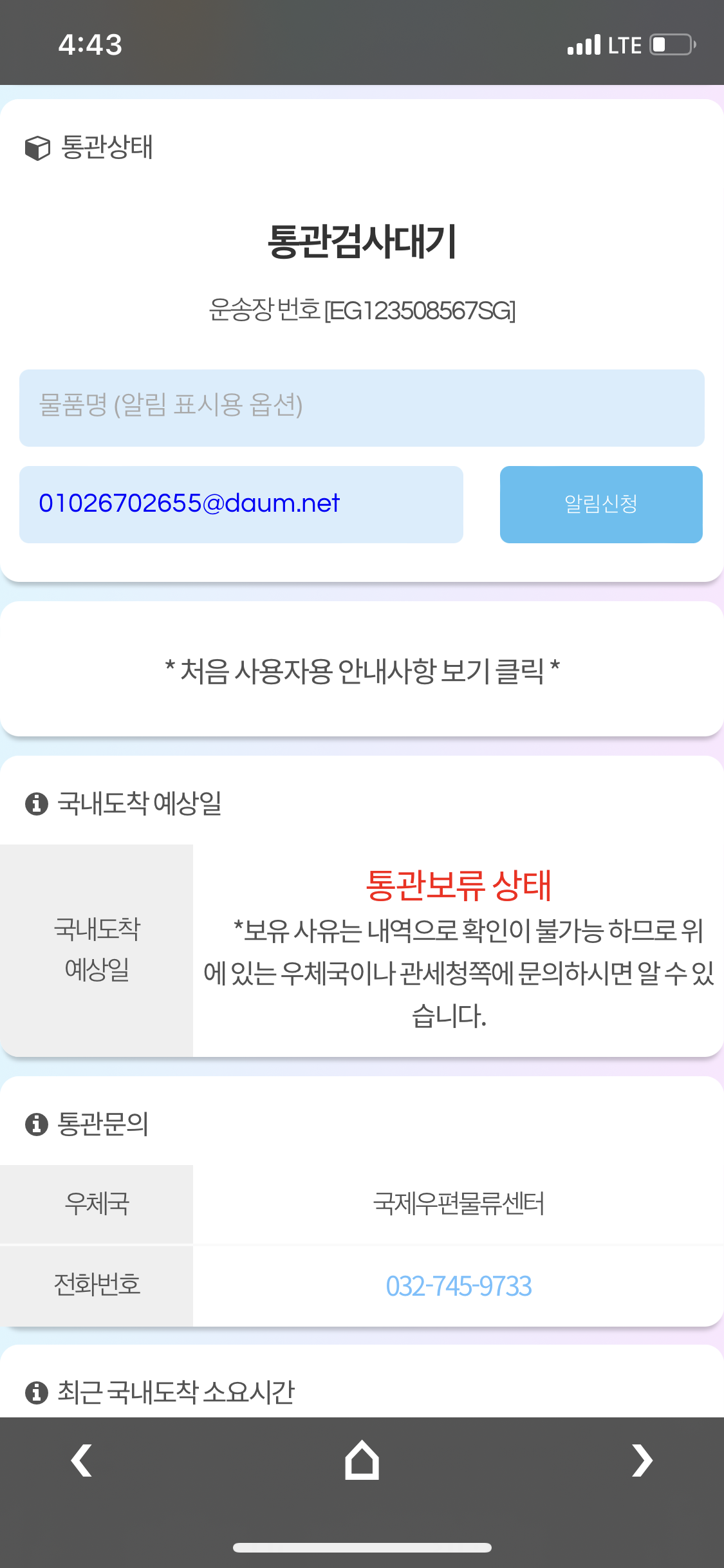This screenshot has width=724, height=1568.
Task: Go back with the left arrow
Action: 82,1460
